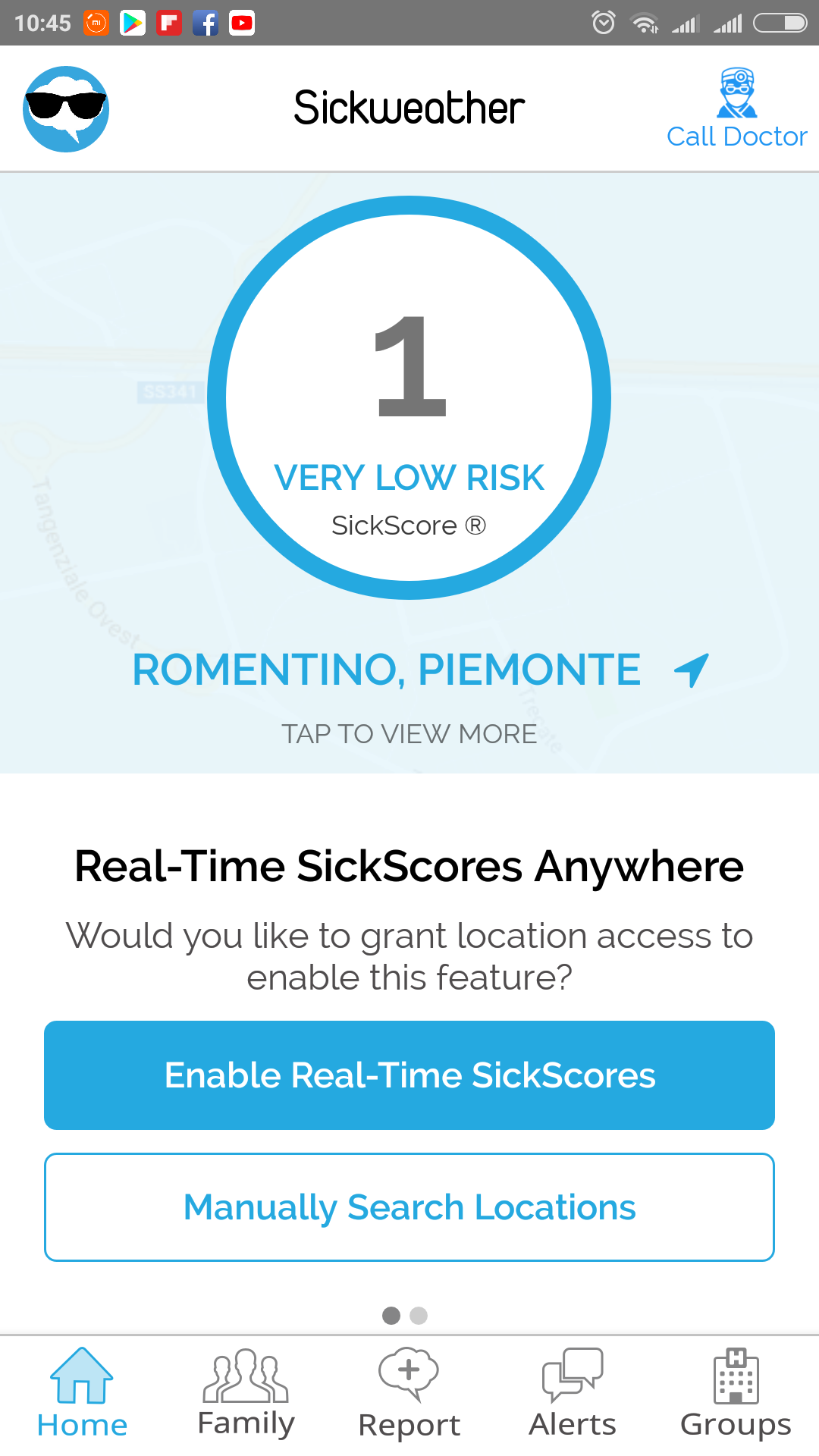Go to the Alerts tab

[x=573, y=1394]
